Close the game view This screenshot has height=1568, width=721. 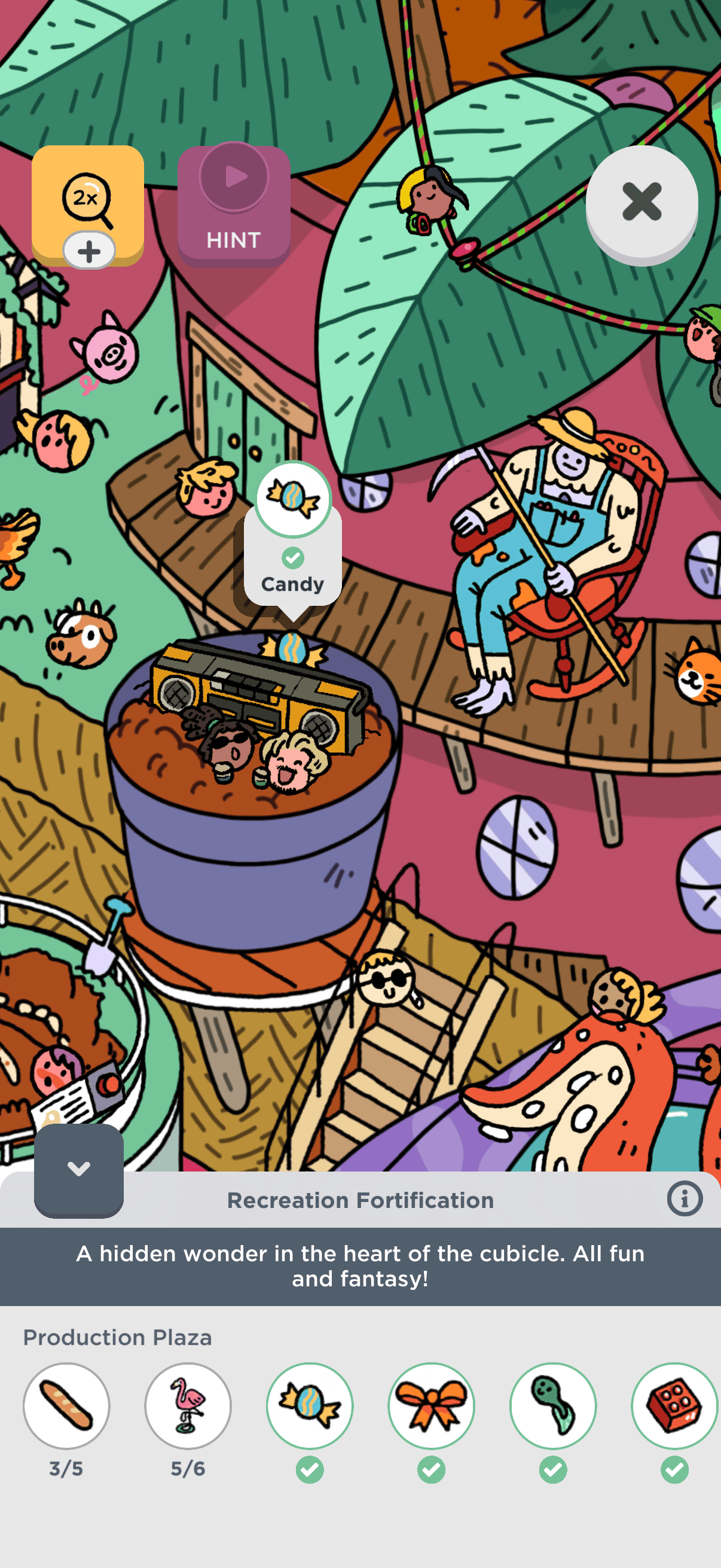click(641, 202)
